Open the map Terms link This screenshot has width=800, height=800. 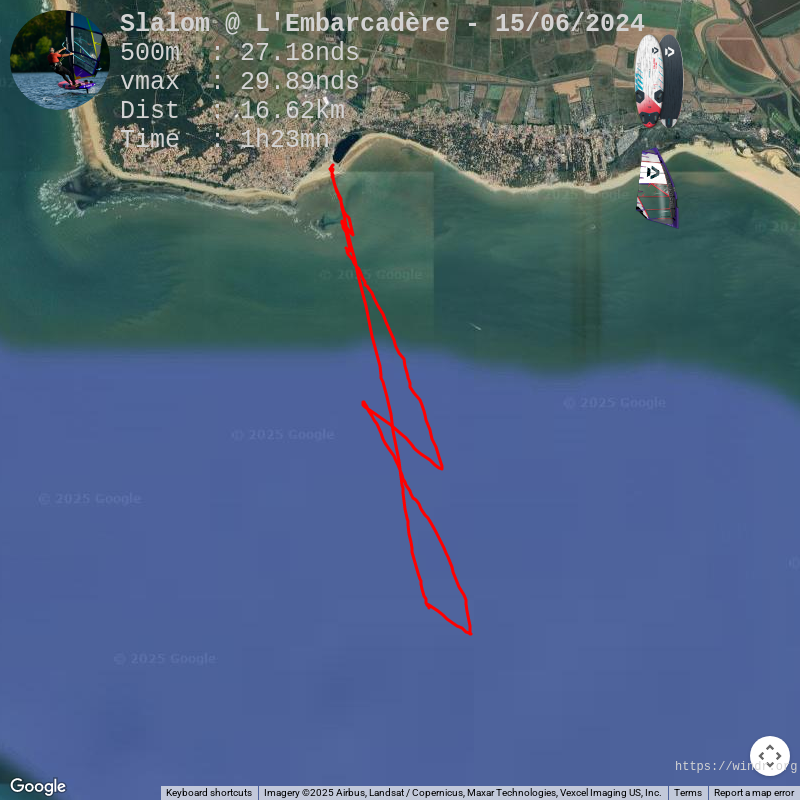pos(687,793)
